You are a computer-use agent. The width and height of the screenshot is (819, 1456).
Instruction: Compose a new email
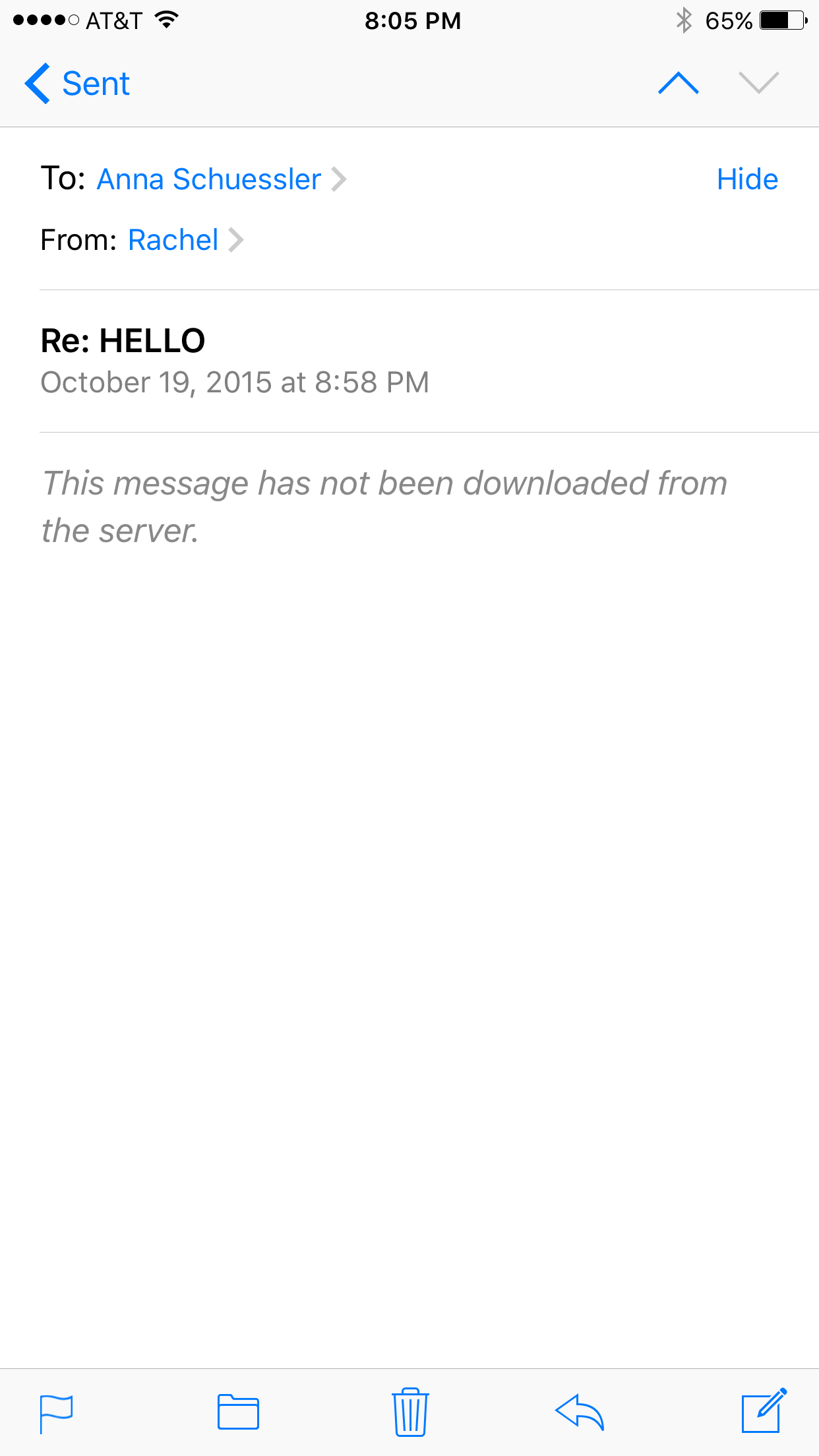pos(763,1410)
